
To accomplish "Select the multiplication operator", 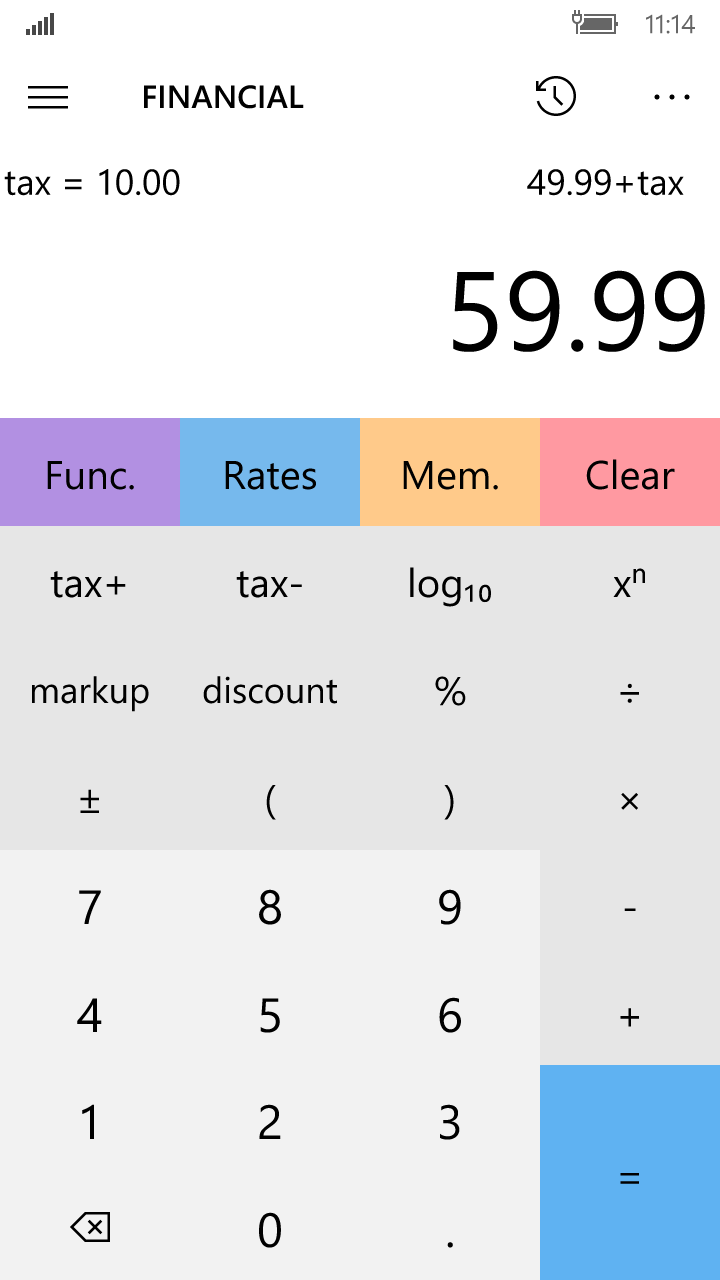I will [629, 800].
